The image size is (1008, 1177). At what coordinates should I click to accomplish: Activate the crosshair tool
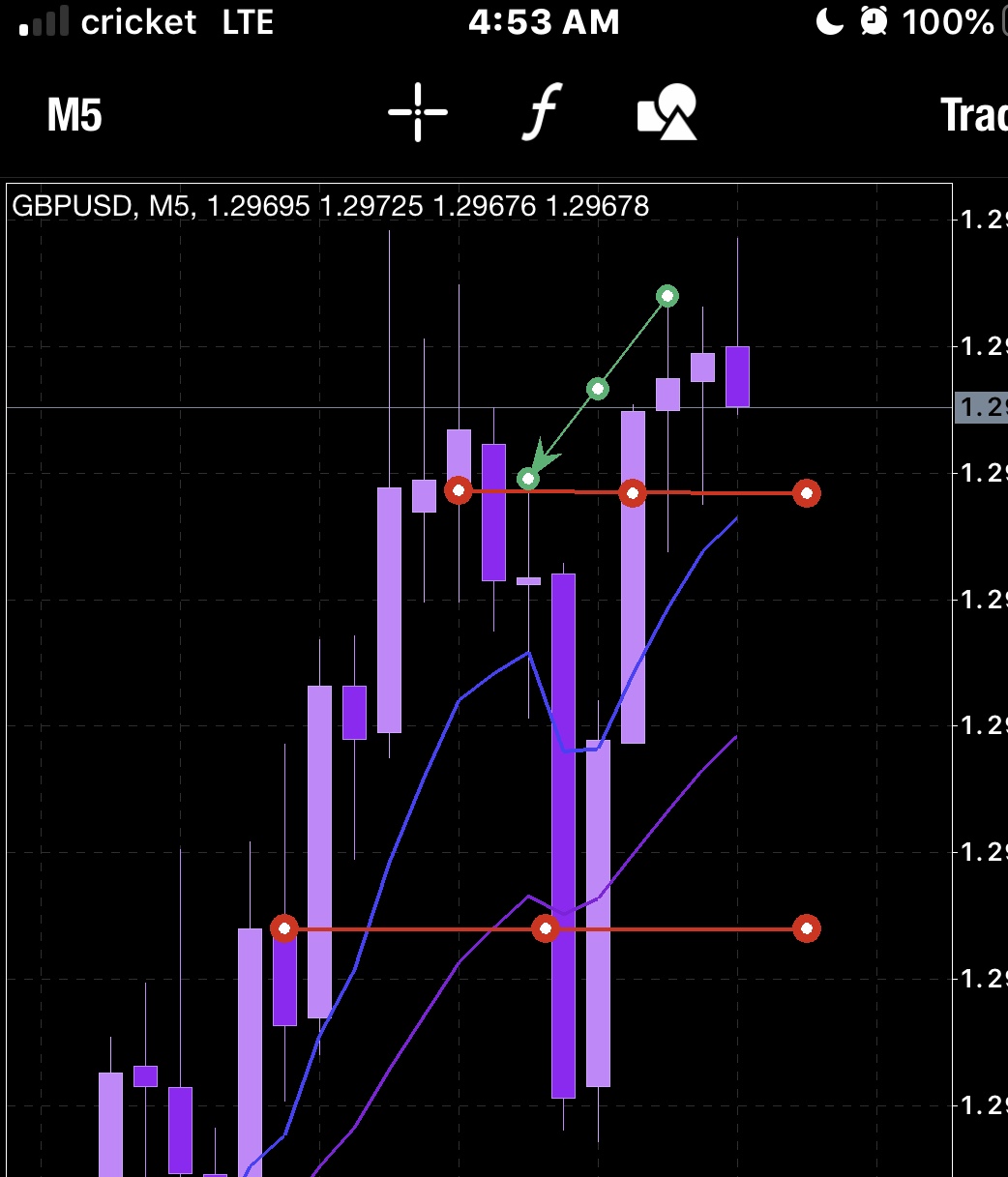(418, 112)
